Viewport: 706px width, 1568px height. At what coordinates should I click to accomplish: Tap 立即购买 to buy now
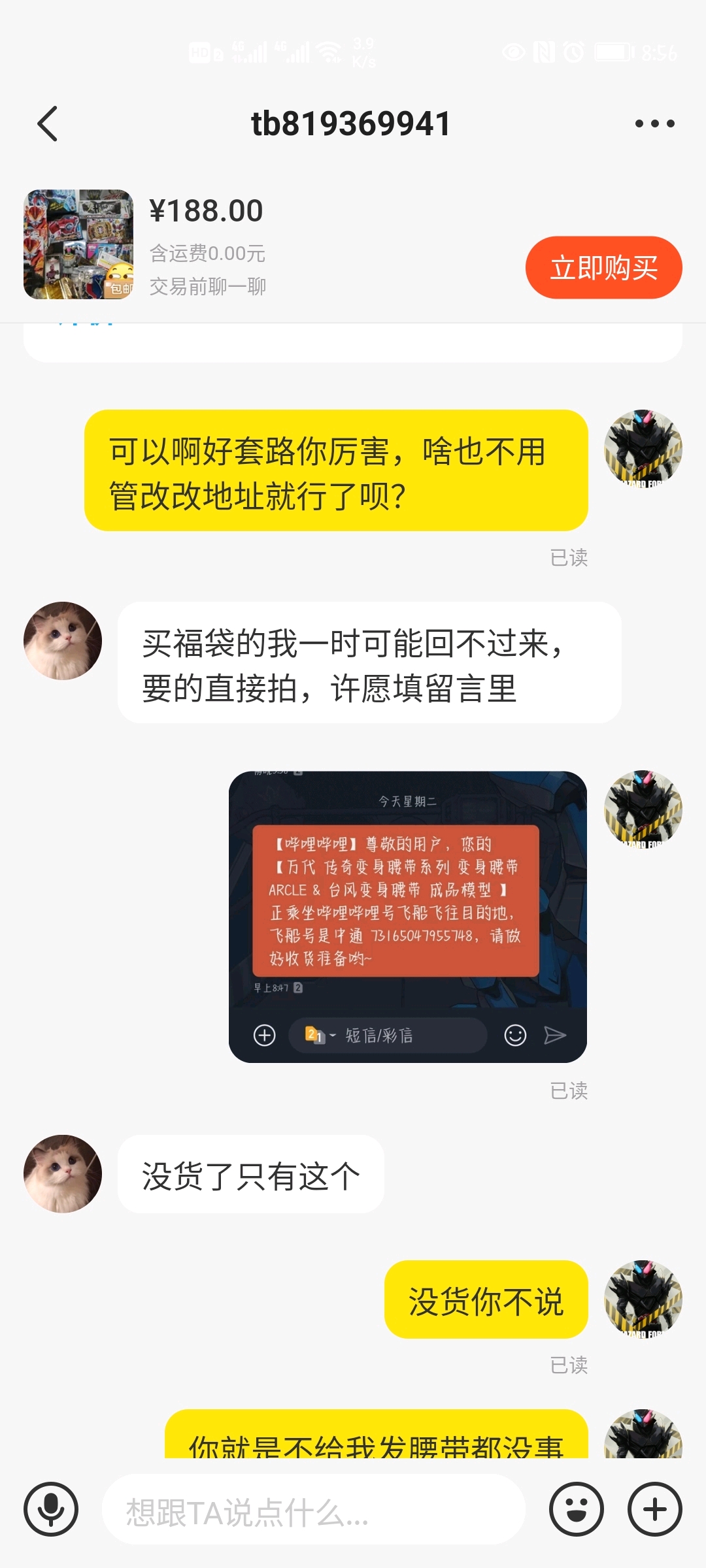[x=603, y=268]
